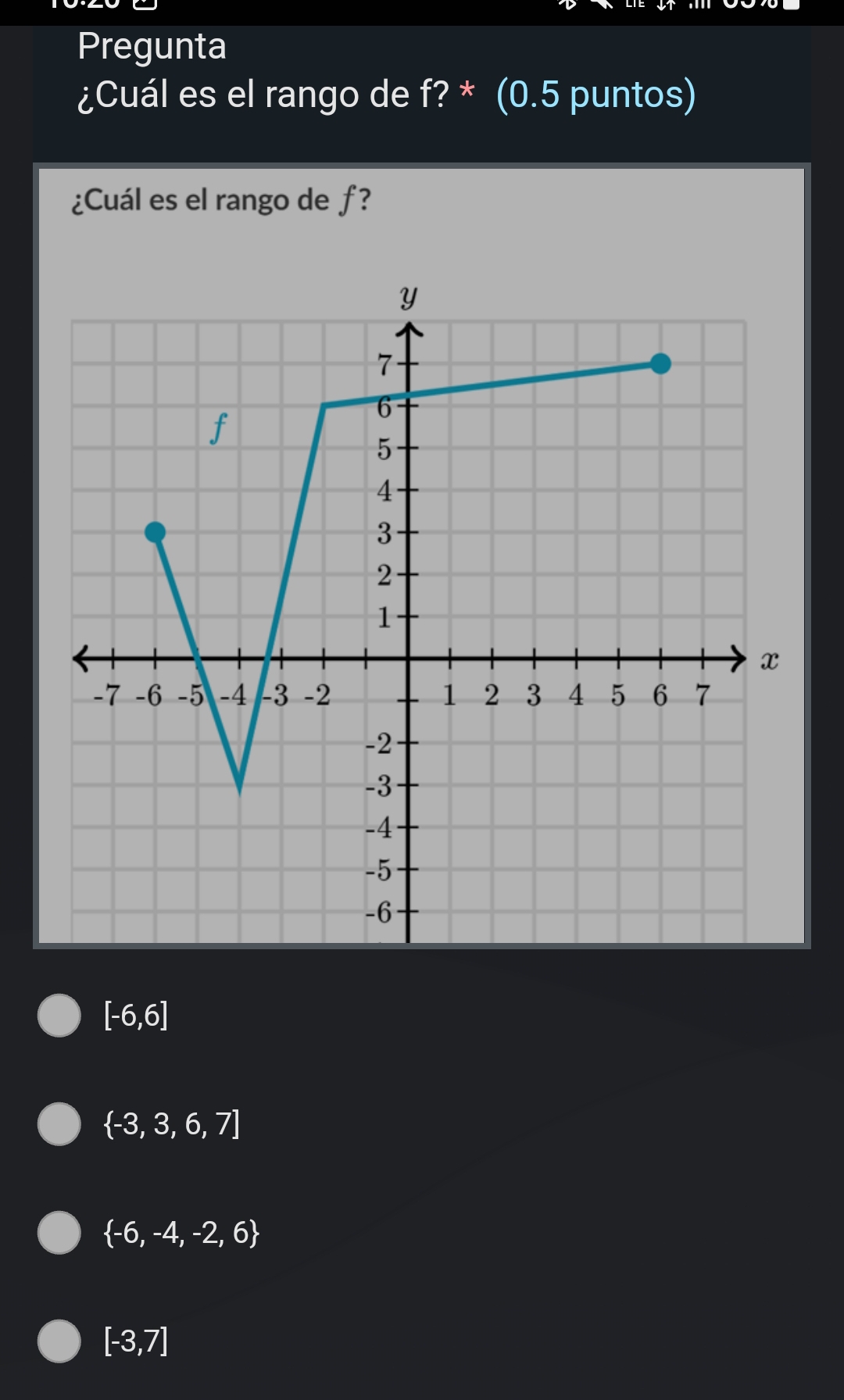Image resolution: width=844 pixels, height=1400 pixels.
Task: Mark [-3,7] as the range
Action: tap(59, 1341)
